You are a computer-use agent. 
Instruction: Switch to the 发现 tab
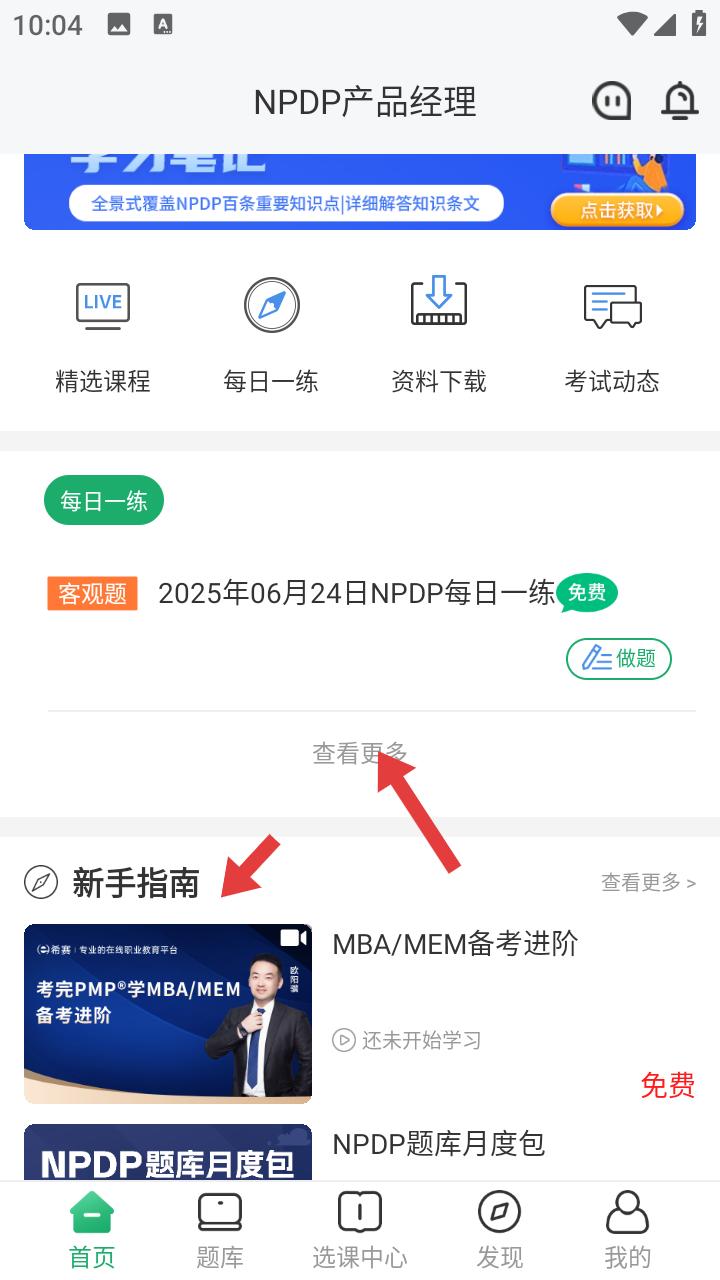[x=499, y=1231]
